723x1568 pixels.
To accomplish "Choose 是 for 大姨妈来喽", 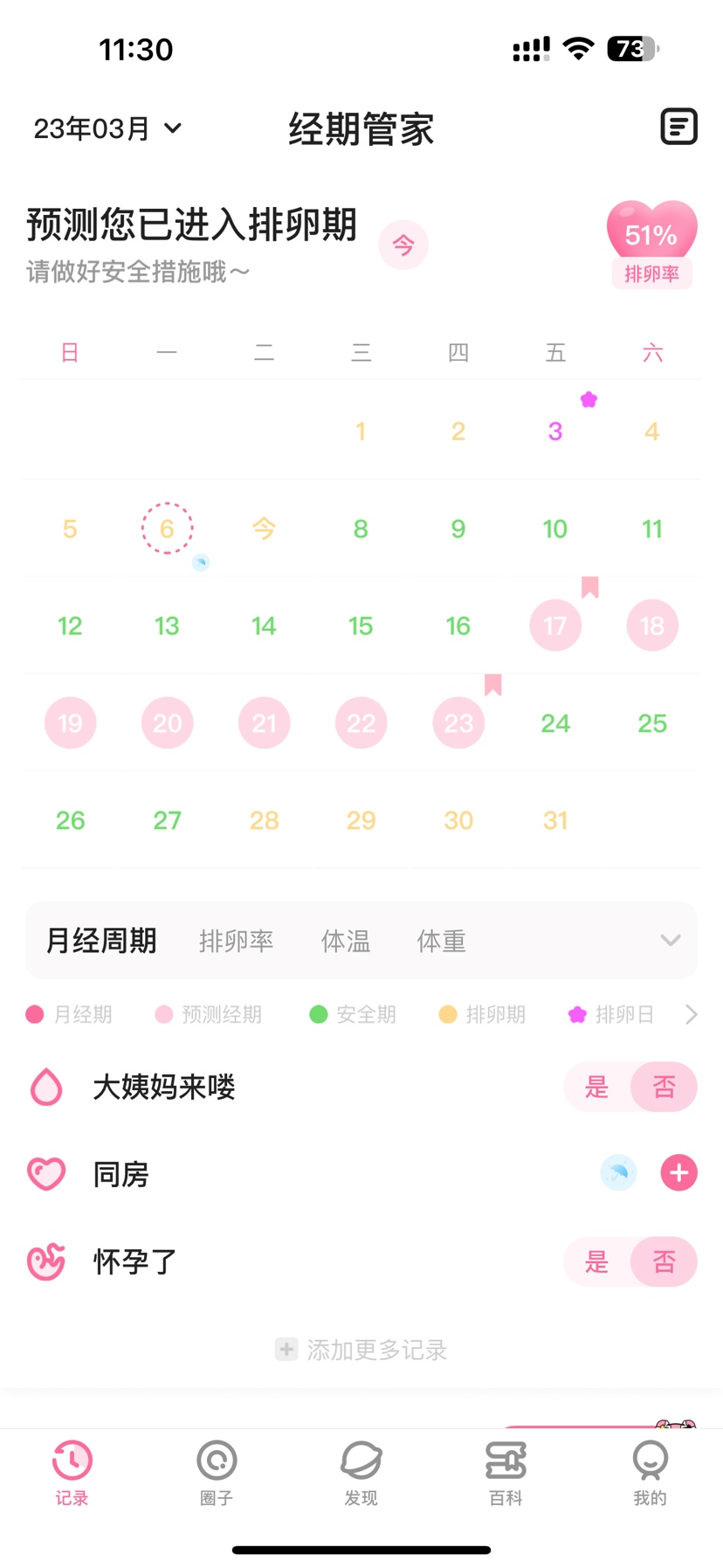I will 596,1087.
